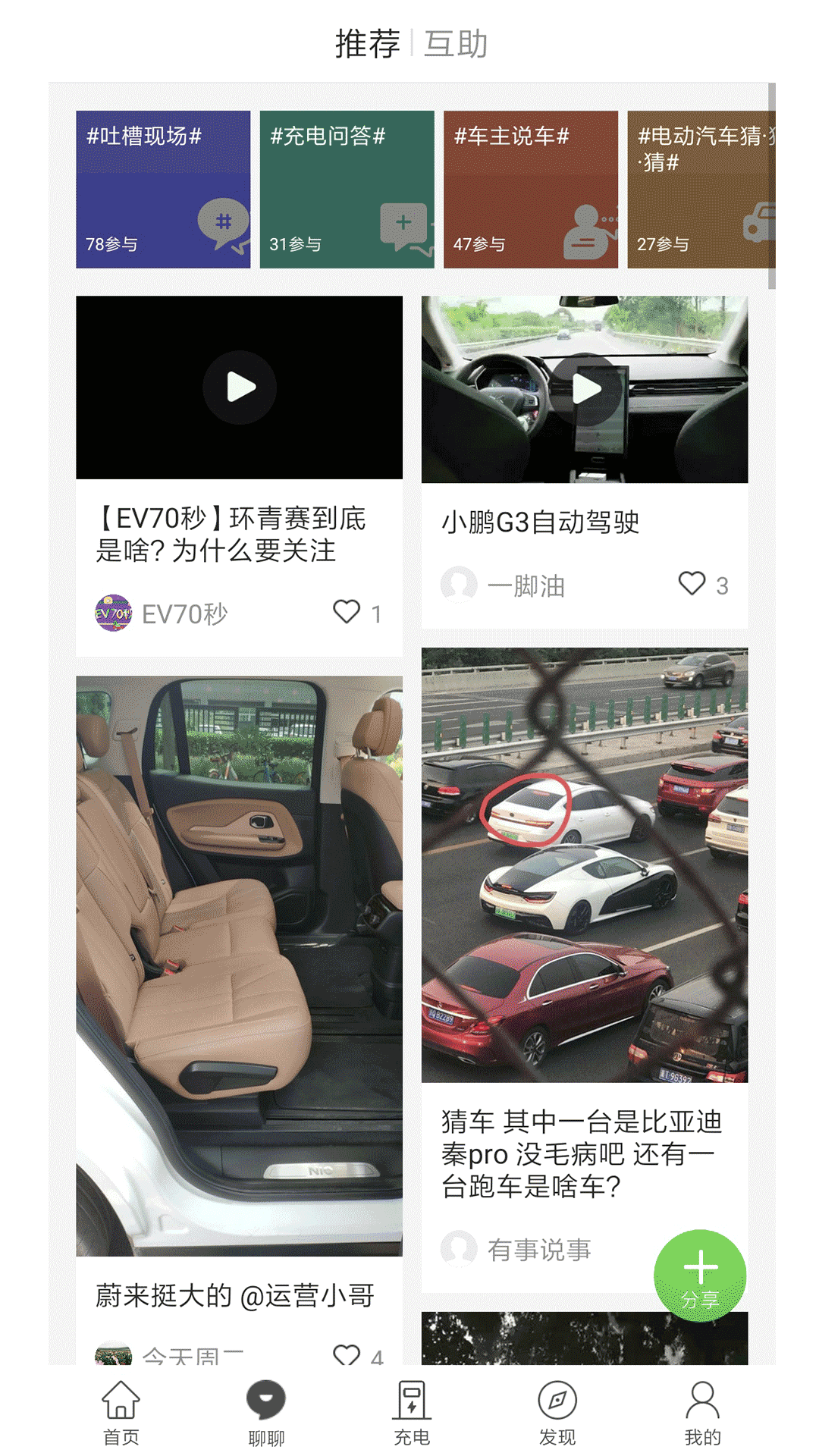The width and height of the screenshot is (819, 1456).
Task: Click the car icon on the 电动汽车猜猜猜 card
Action: click(758, 224)
